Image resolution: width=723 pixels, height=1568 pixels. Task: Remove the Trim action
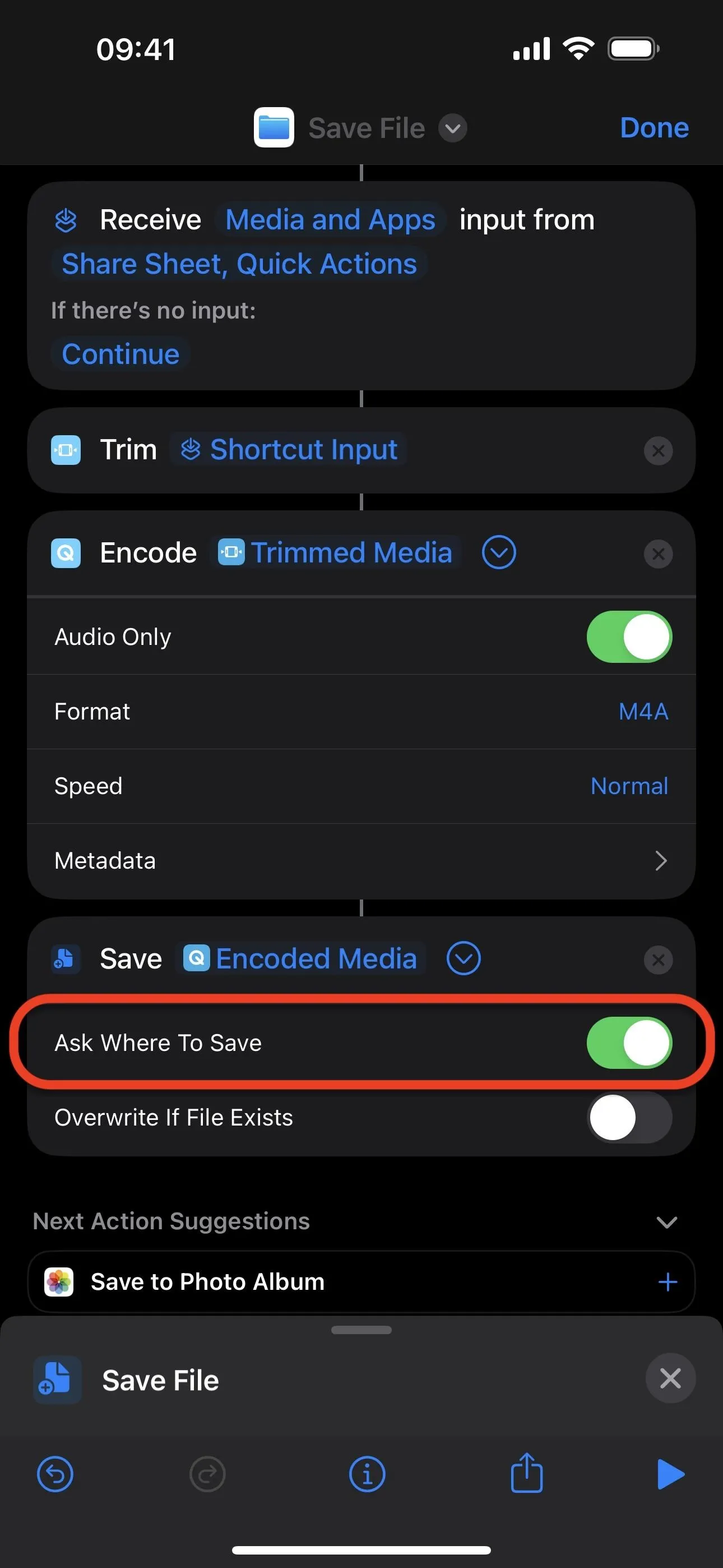pyautogui.click(x=658, y=451)
